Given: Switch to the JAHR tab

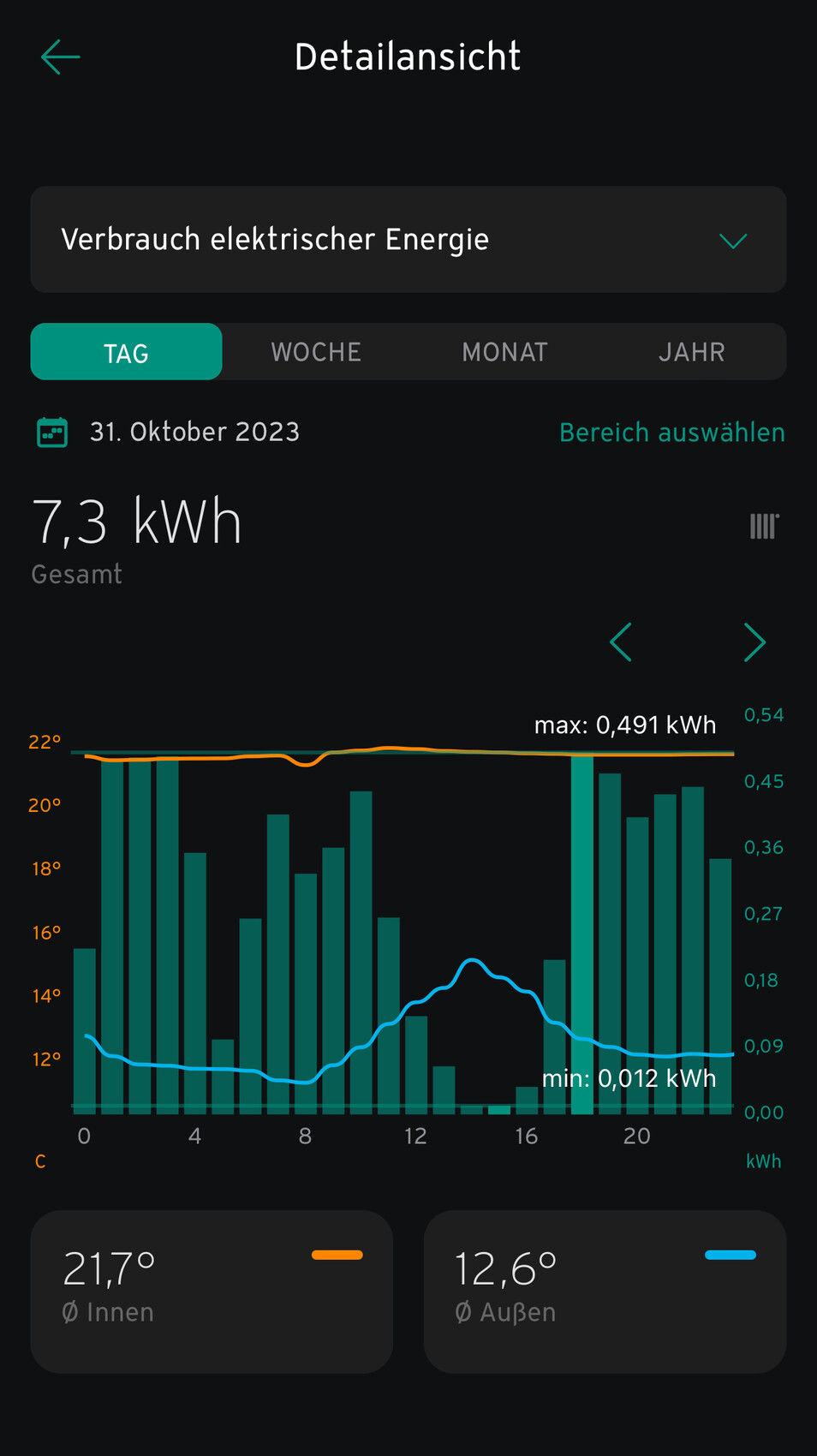Looking at the screenshot, I should point(691,352).
